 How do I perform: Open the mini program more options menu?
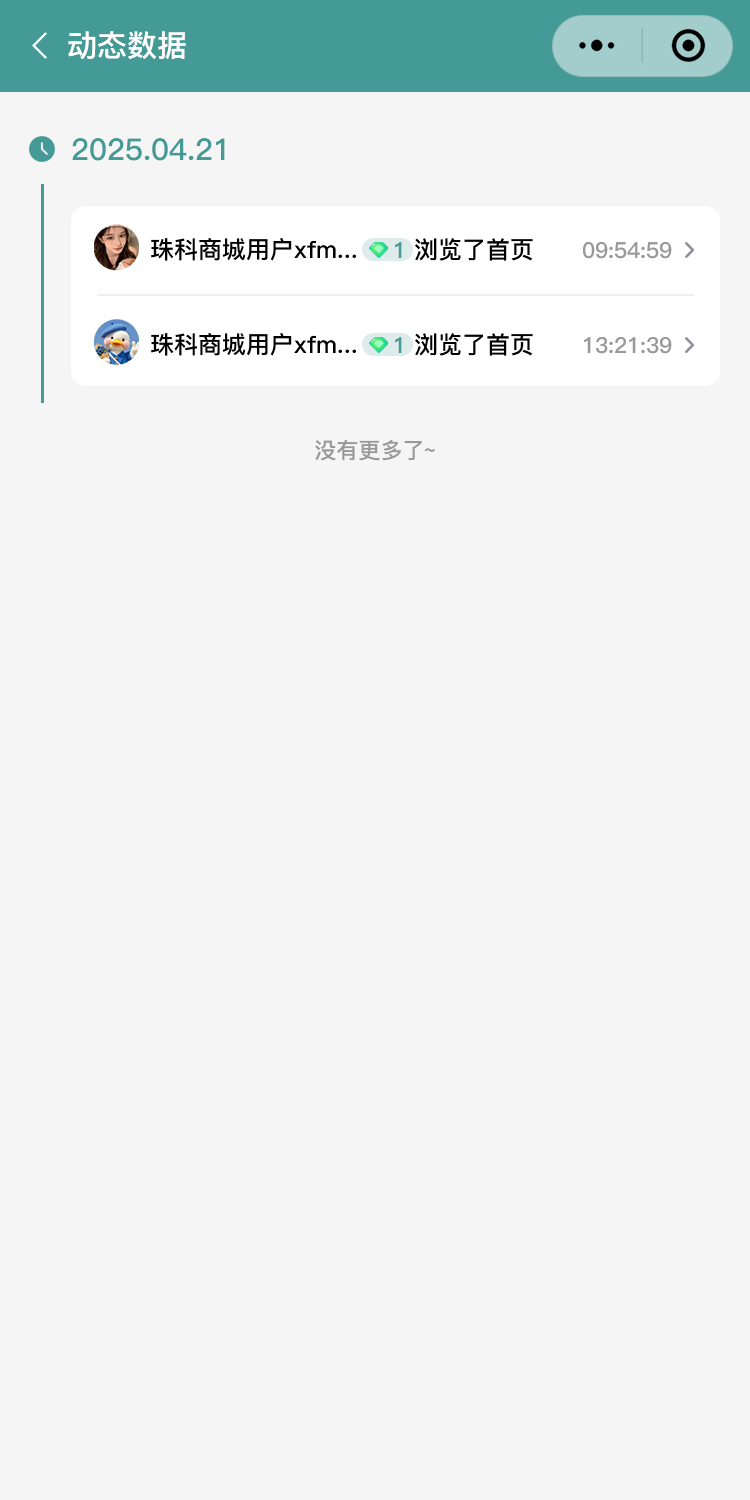tap(597, 46)
